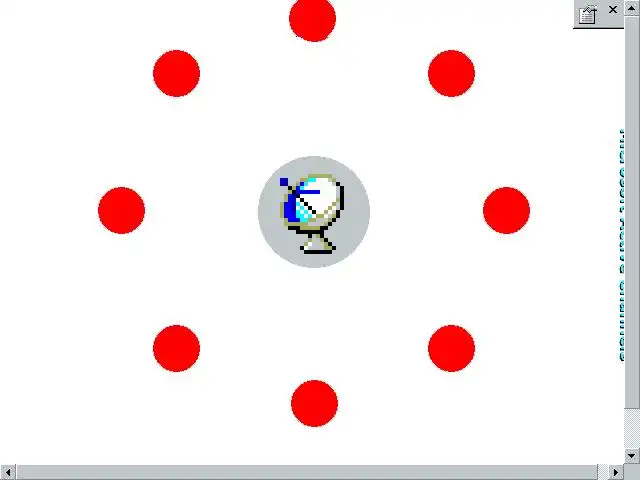Tap the horizontal scrollbar's right arrow
This screenshot has width=640, height=480.
[x=616, y=471]
